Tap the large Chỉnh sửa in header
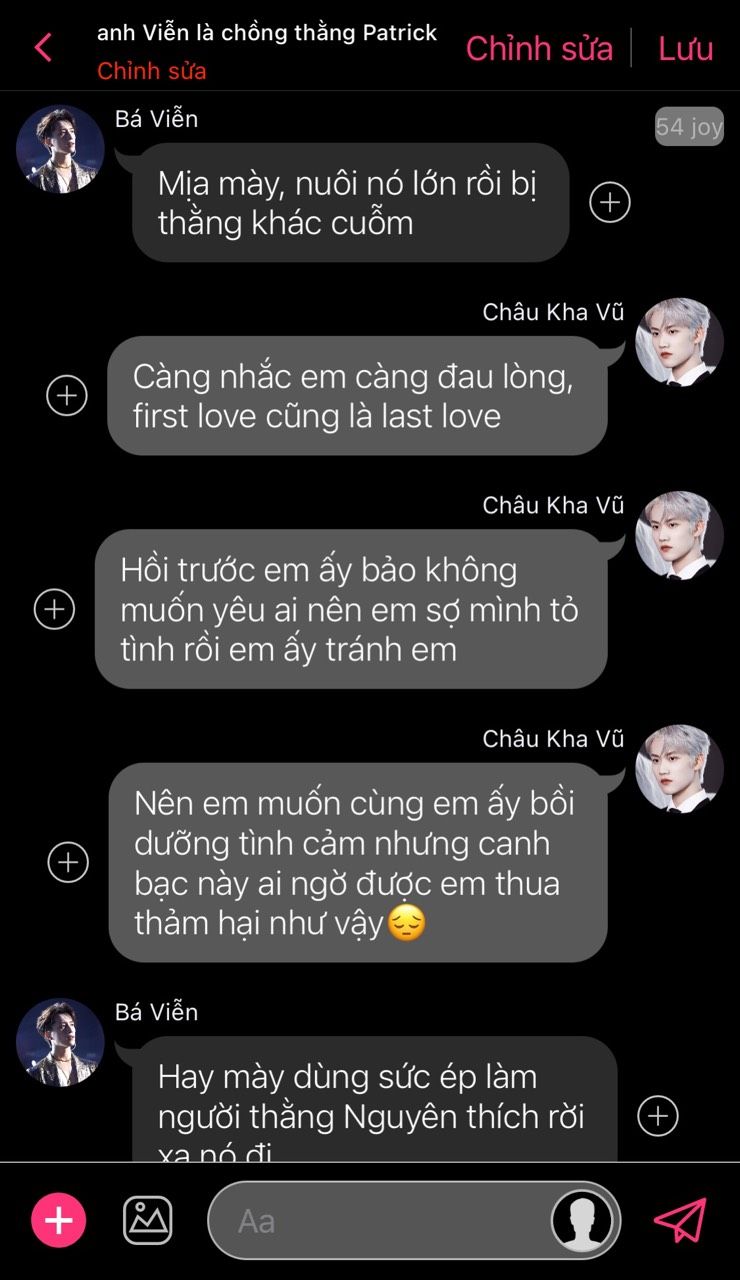 point(539,48)
